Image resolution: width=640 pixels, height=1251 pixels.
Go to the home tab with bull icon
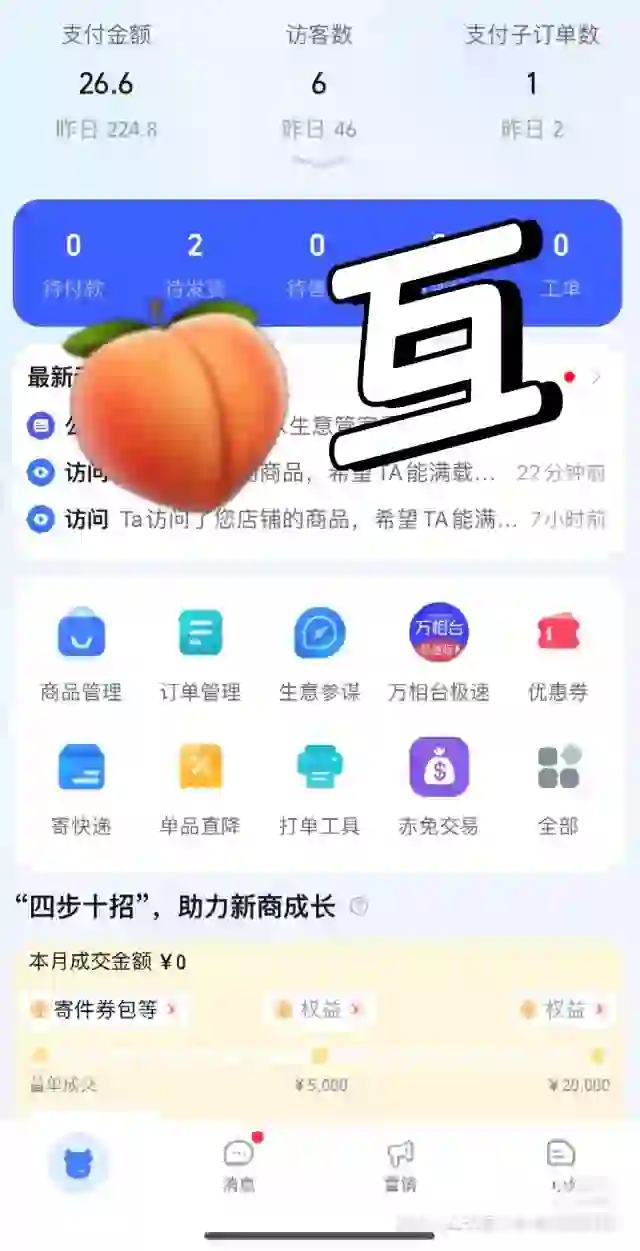78,1163
